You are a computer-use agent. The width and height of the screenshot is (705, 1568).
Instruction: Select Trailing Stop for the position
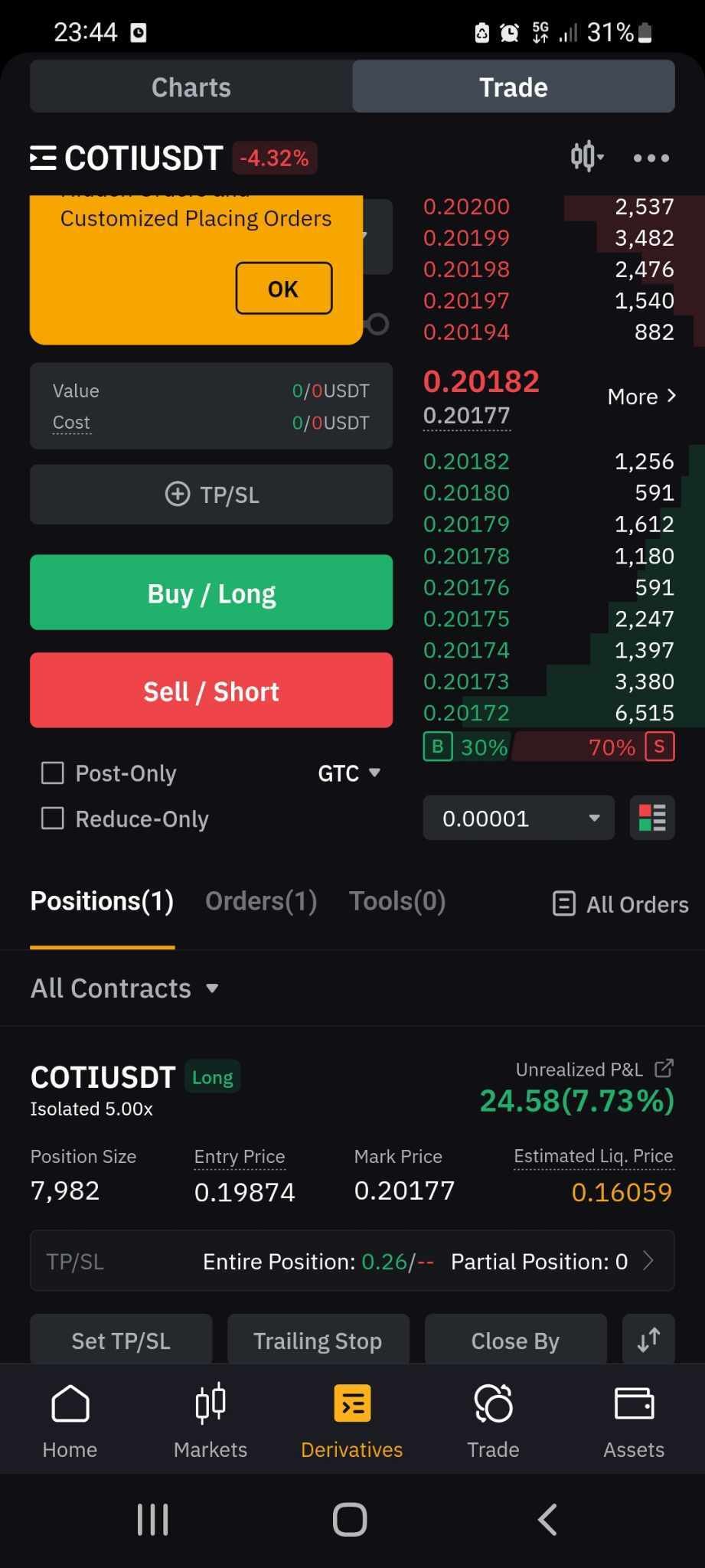click(x=318, y=1340)
